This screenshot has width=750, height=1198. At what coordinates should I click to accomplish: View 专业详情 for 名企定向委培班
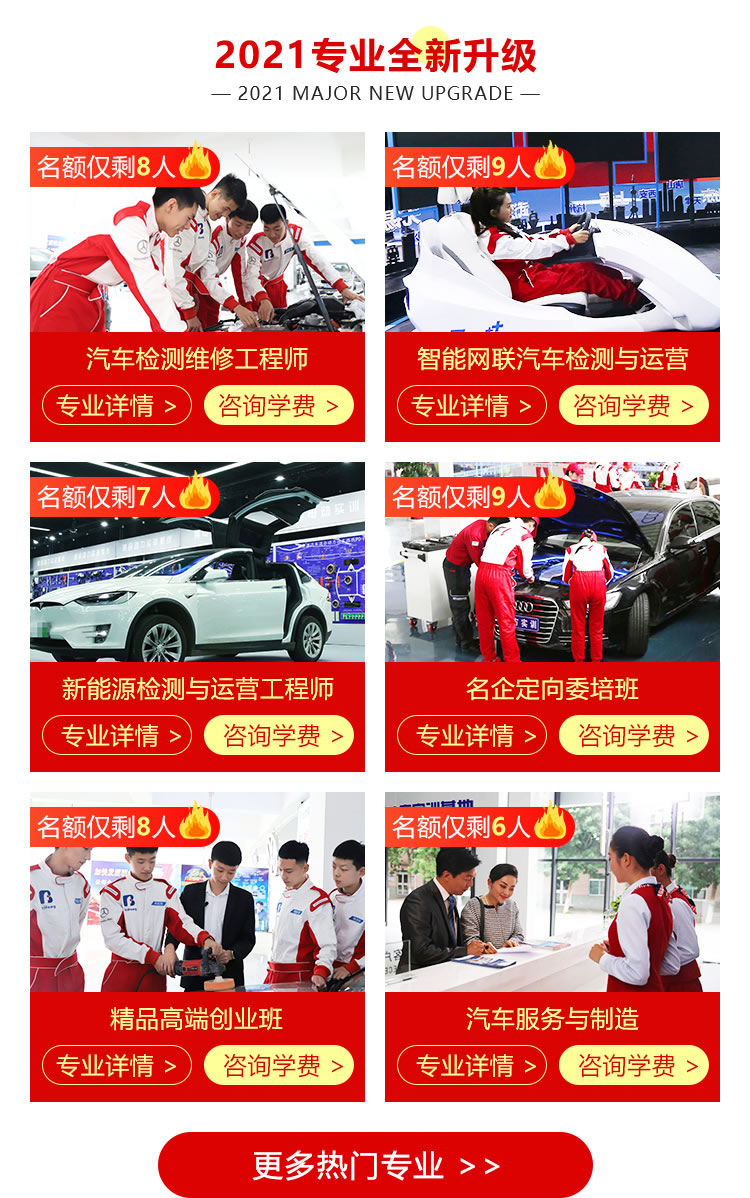tap(471, 736)
